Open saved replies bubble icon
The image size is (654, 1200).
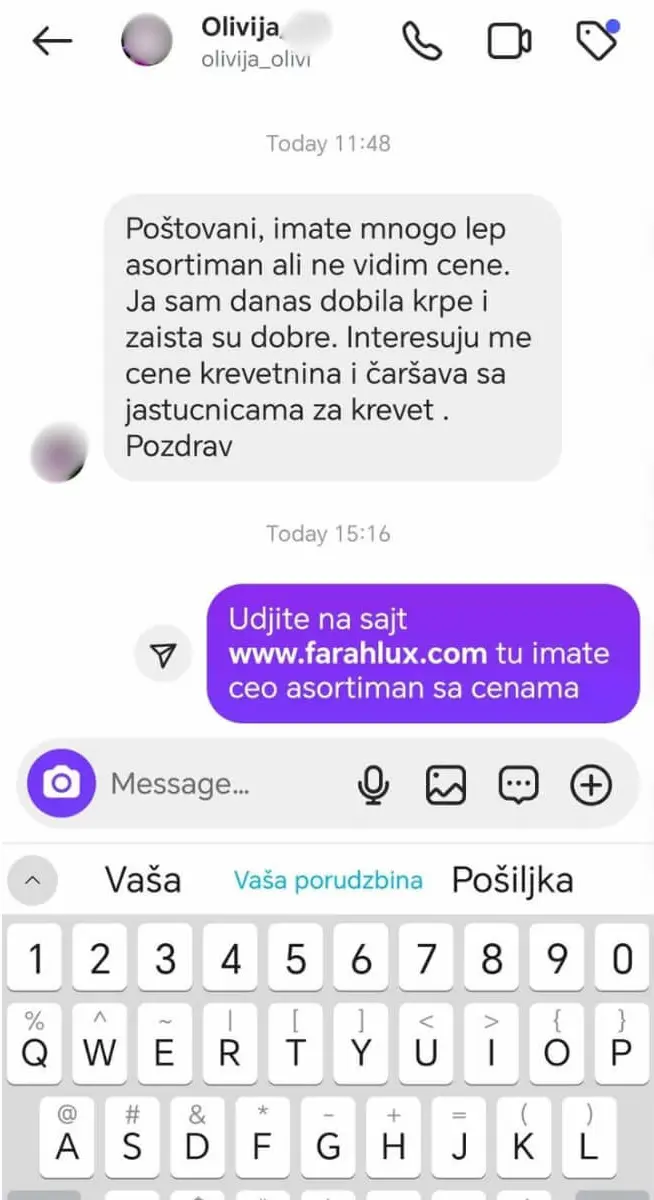click(x=518, y=785)
